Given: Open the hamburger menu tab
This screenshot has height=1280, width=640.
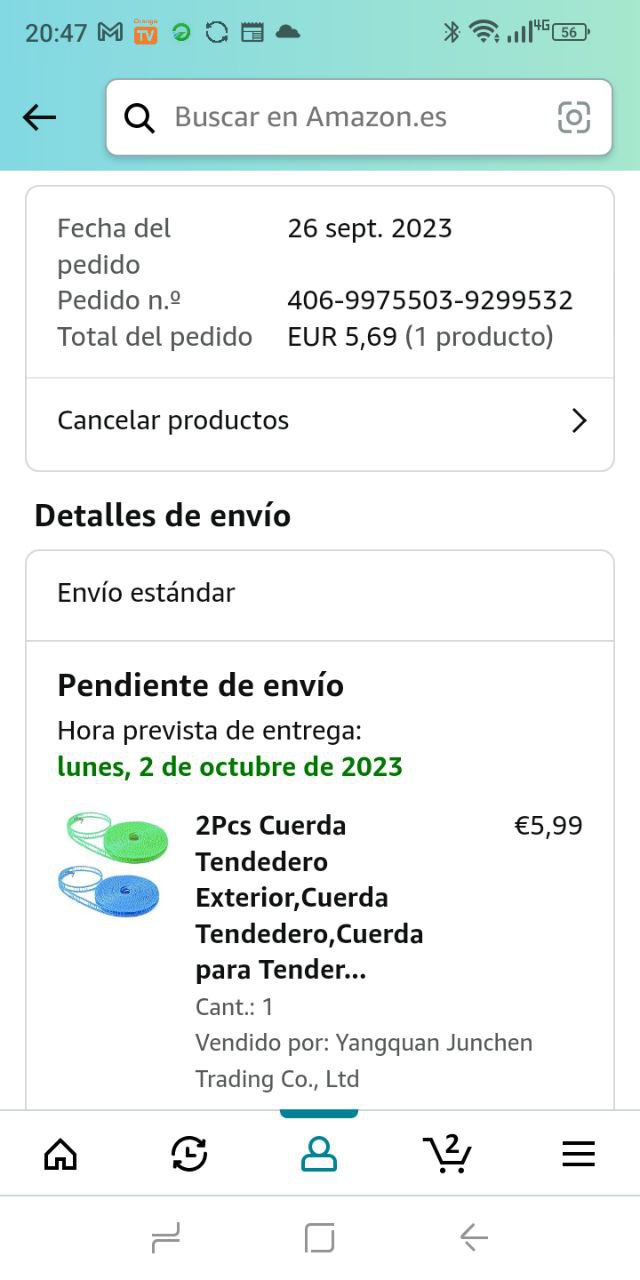Looking at the screenshot, I should click(578, 1154).
